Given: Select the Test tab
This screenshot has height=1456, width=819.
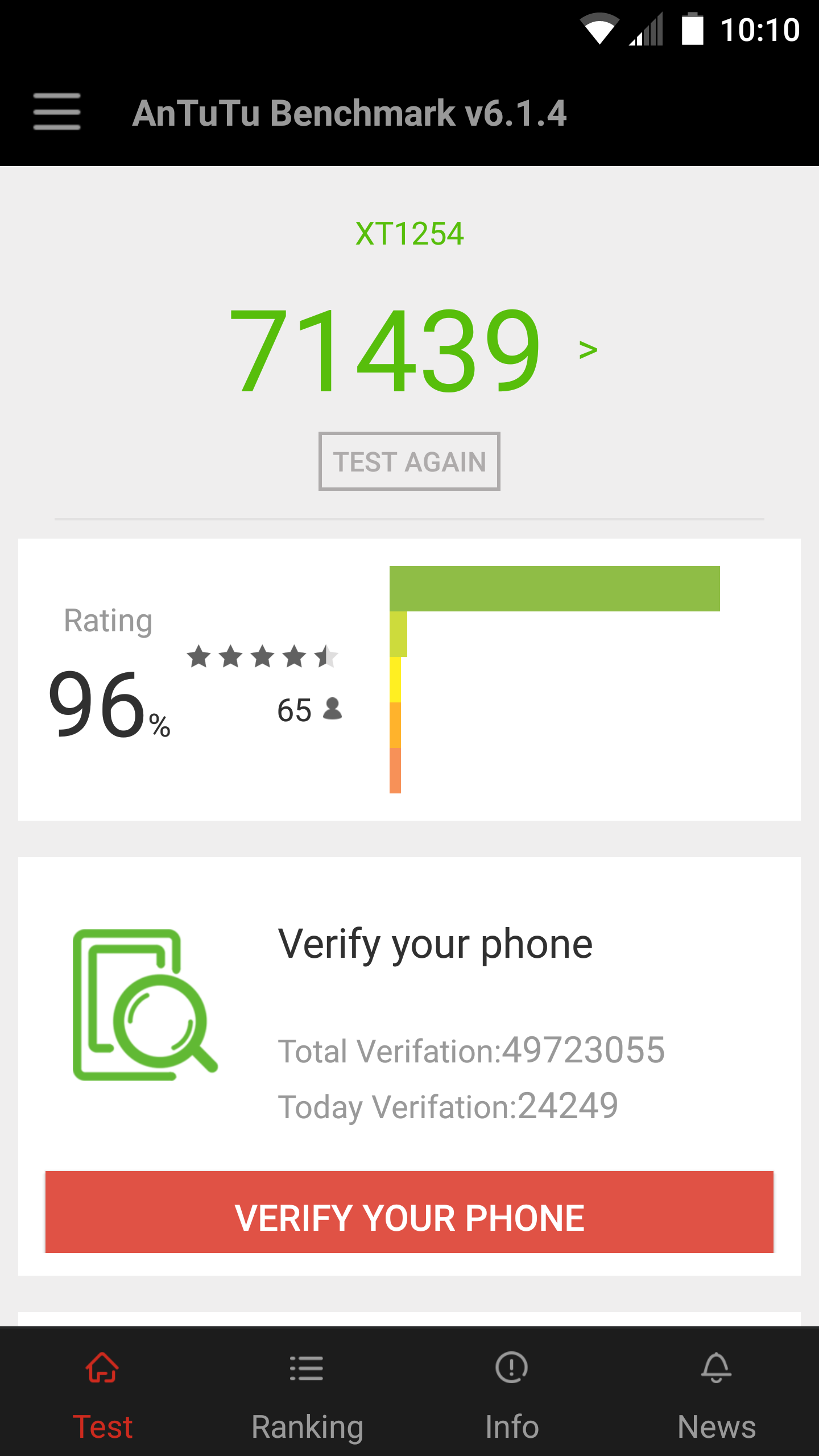Looking at the screenshot, I should tap(102, 1393).
